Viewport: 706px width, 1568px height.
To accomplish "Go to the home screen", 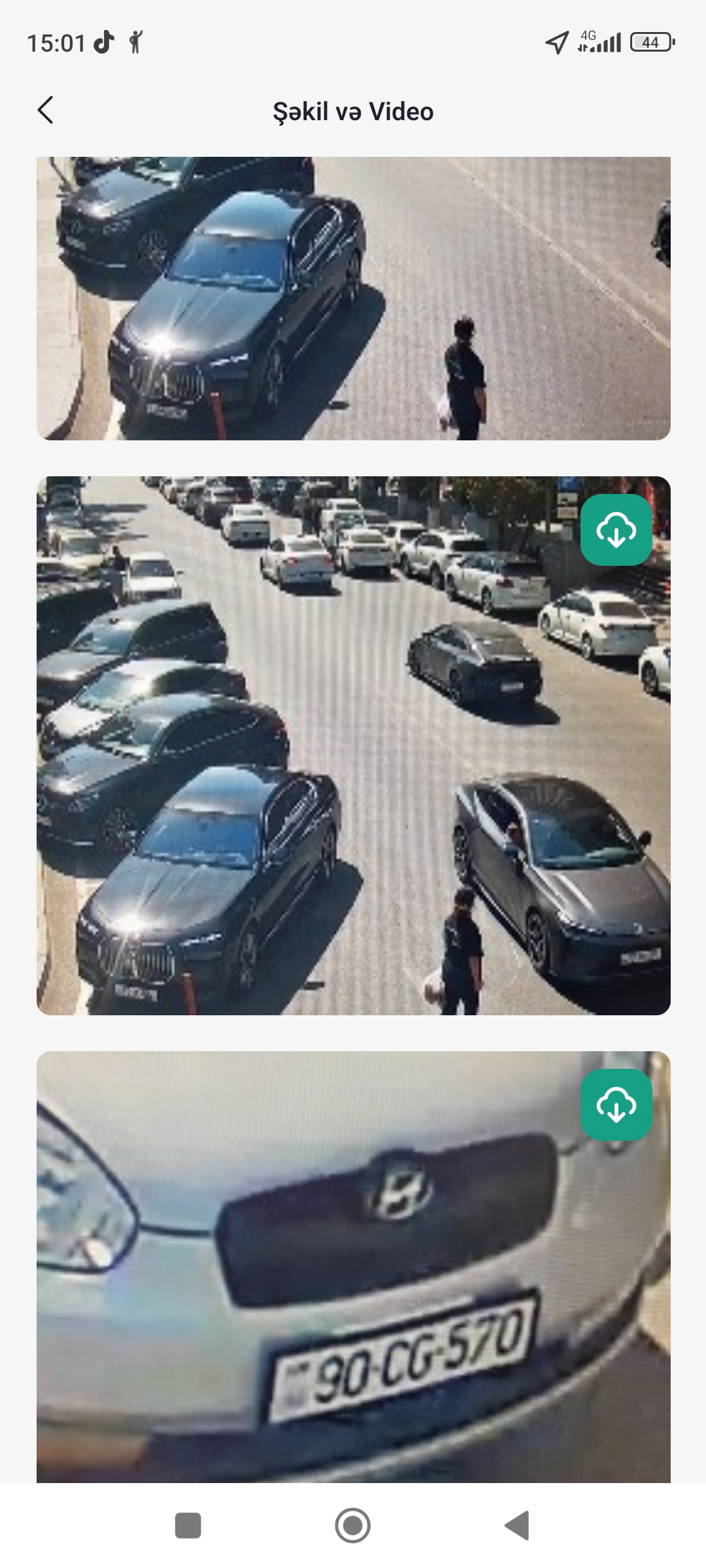I will tap(353, 1526).
